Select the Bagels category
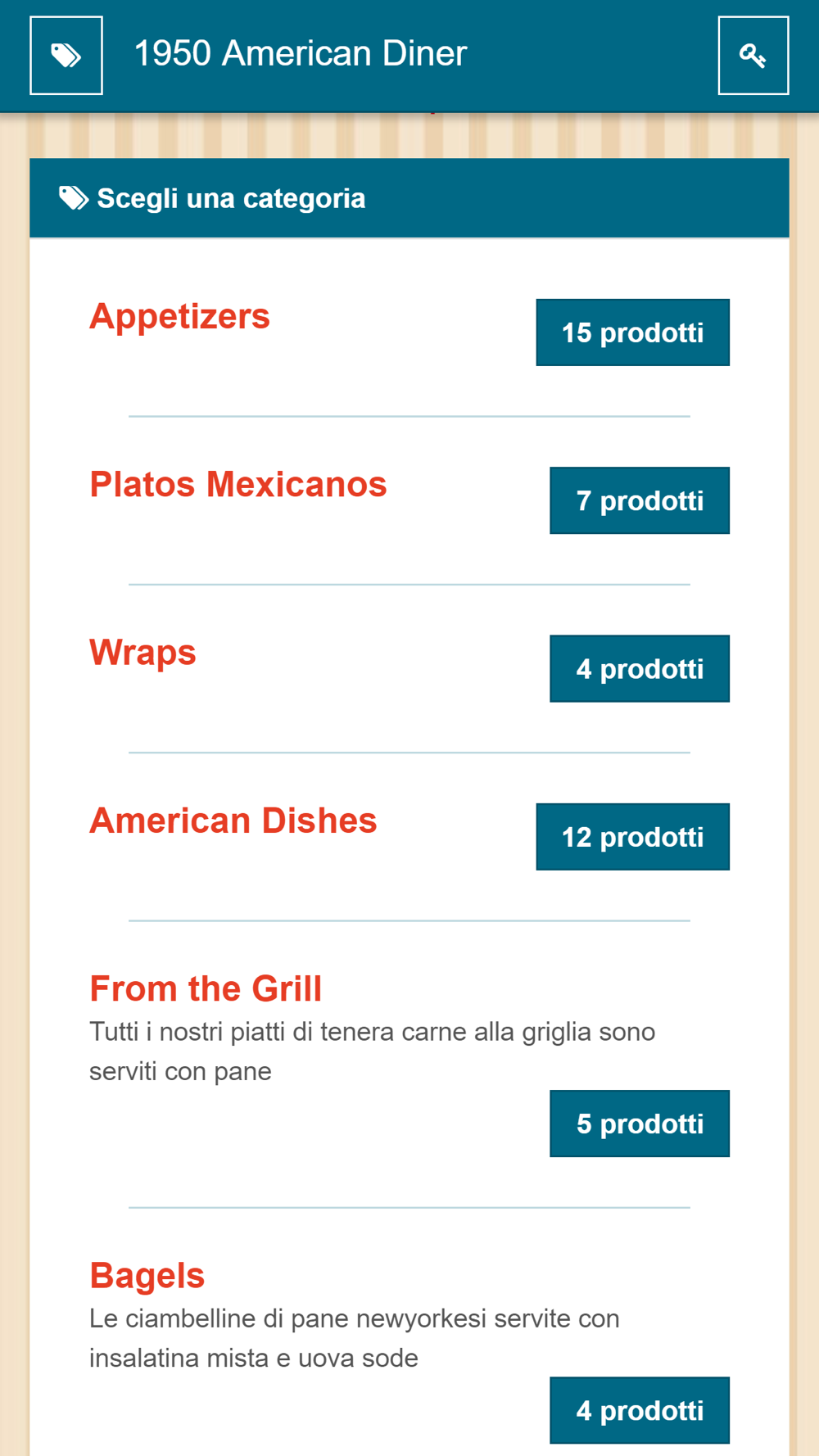The width and height of the screenshot is (819, 1456). pyautogui.click(x=147, y=1275)
